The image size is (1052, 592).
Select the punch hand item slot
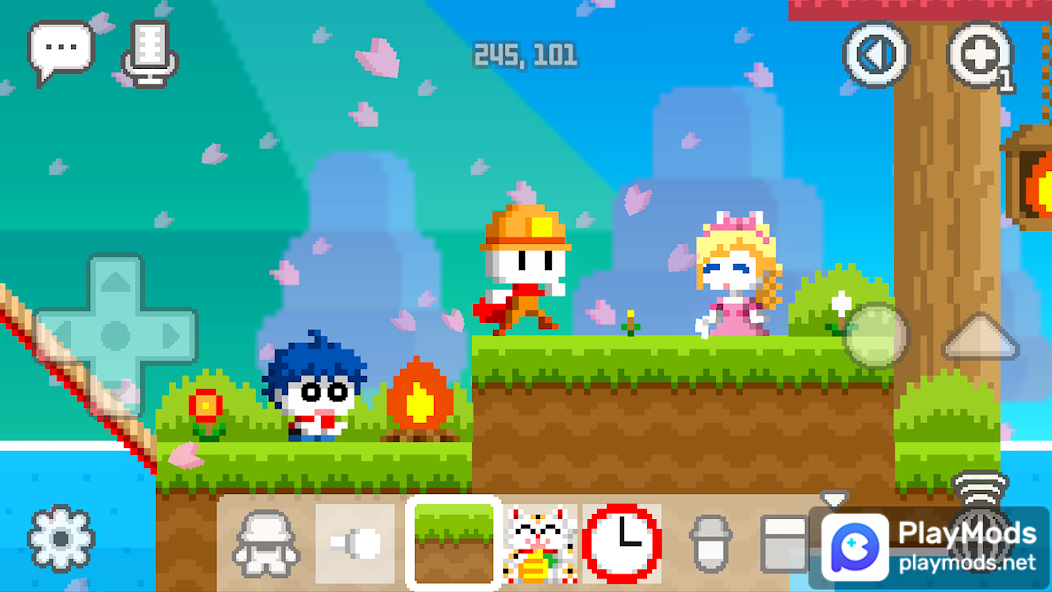(x=355, y=544)
